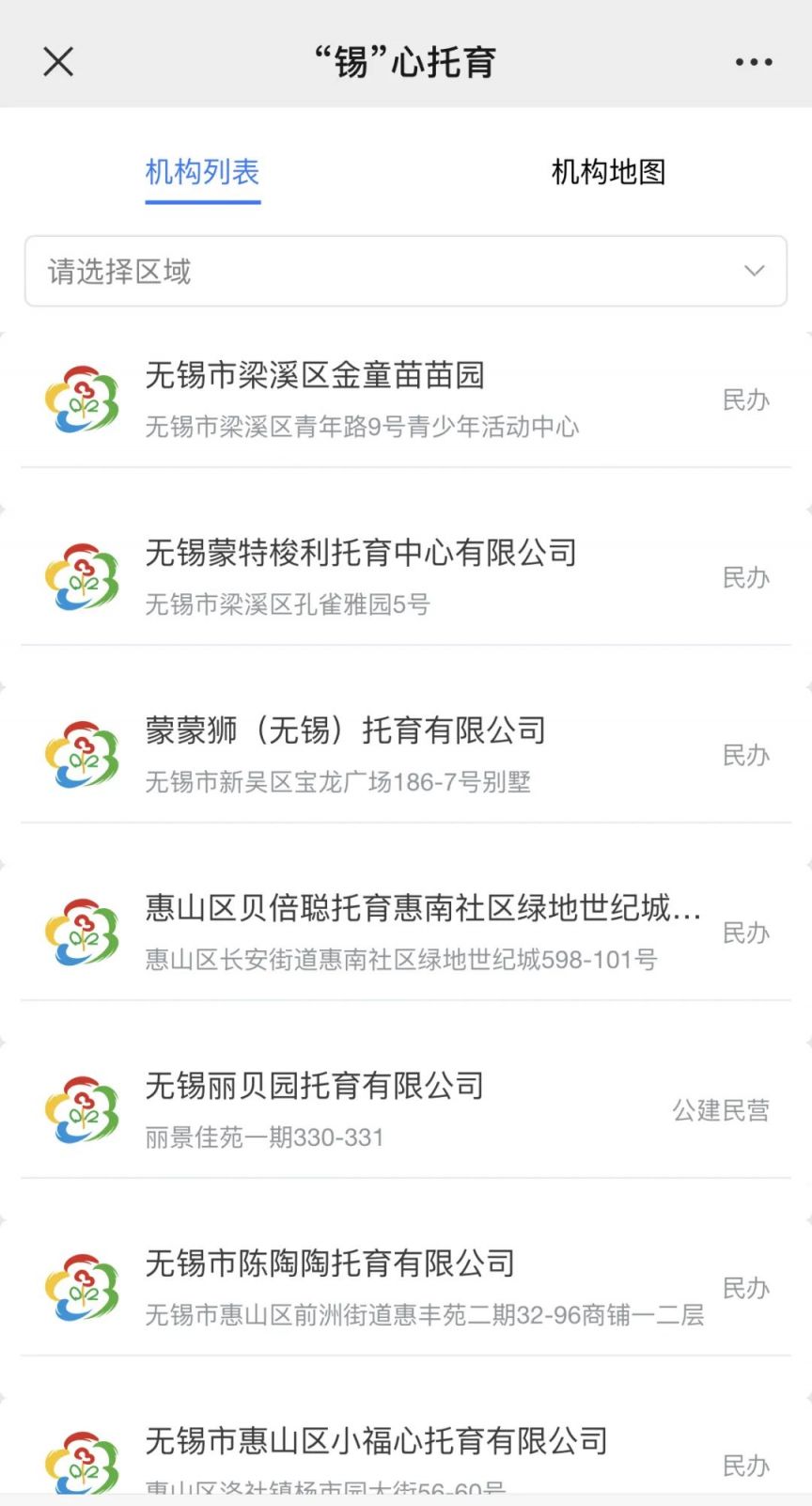Screen dimensions: 812x1506
Task: Close the “锡”心托育 page
Action: point(58,62)
